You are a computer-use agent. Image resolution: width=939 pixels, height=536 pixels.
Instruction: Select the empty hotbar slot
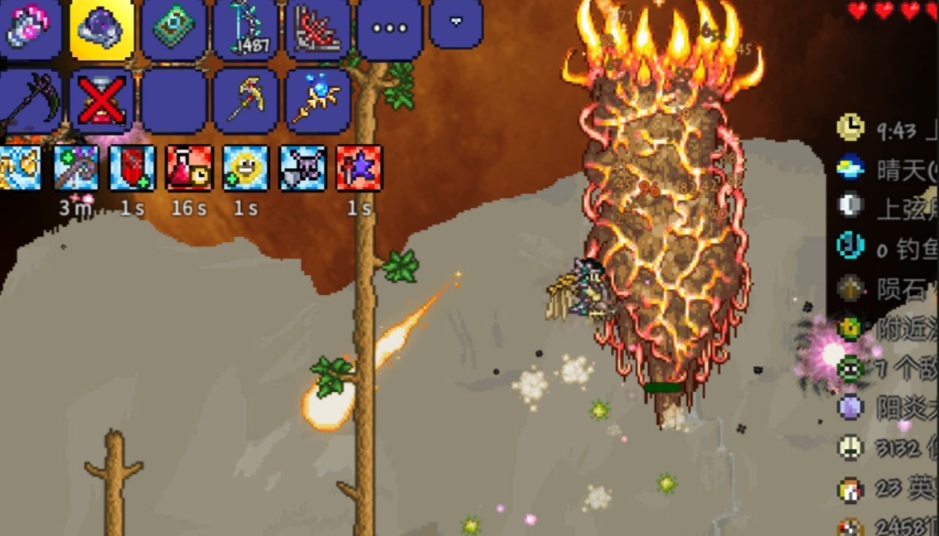click(173, 100)
